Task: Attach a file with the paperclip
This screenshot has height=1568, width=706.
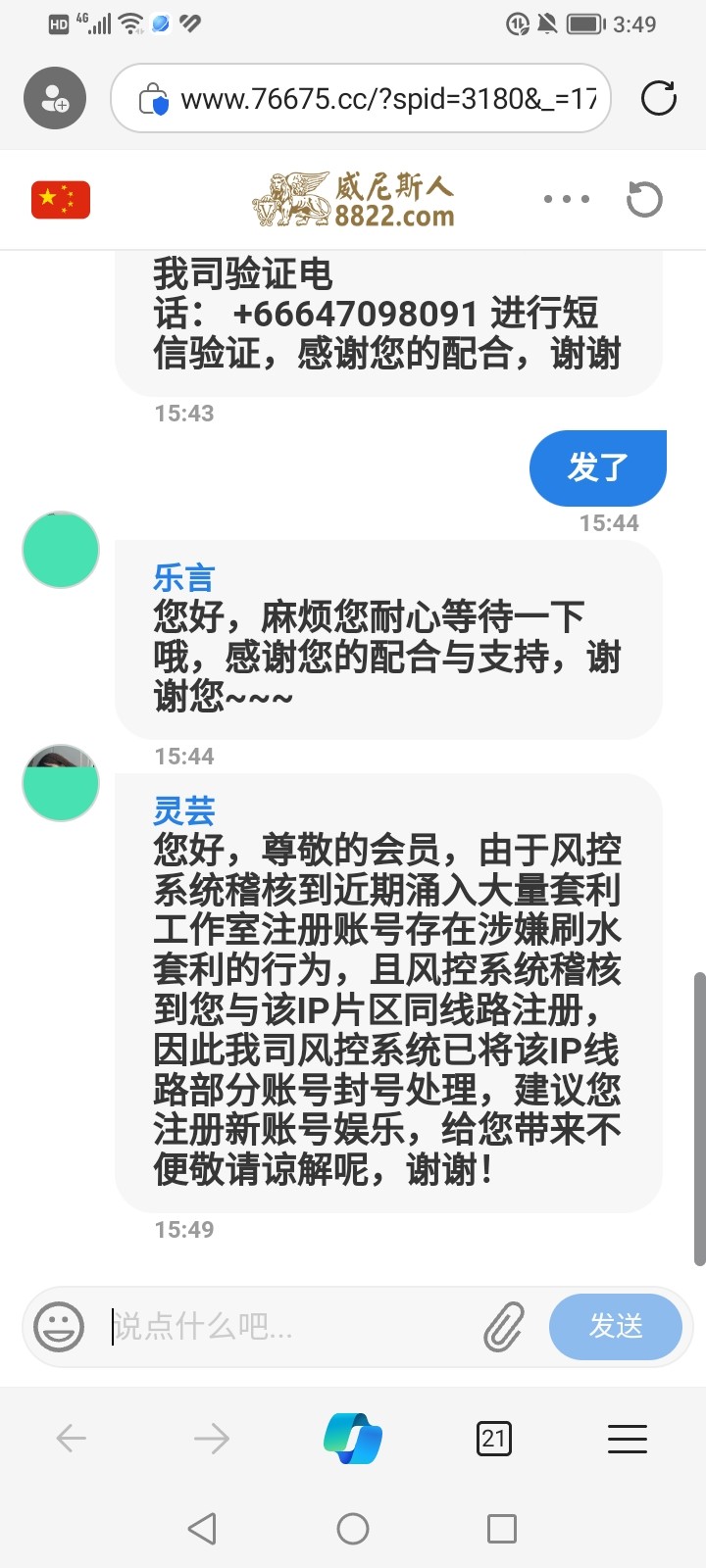Action: tap(504, 1327)
